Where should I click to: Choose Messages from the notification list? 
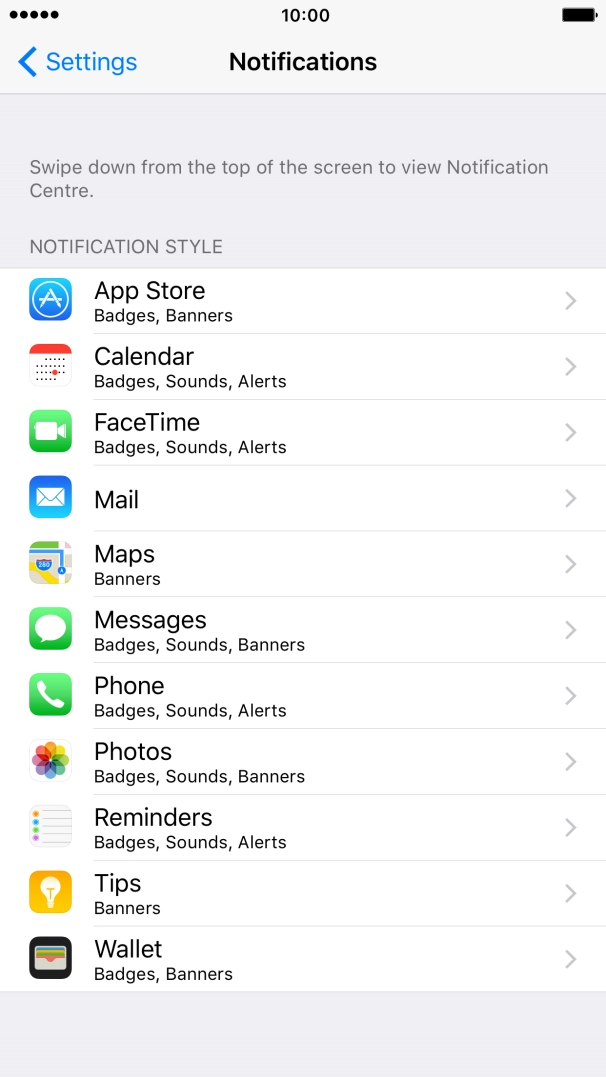[x=302, y=631]
